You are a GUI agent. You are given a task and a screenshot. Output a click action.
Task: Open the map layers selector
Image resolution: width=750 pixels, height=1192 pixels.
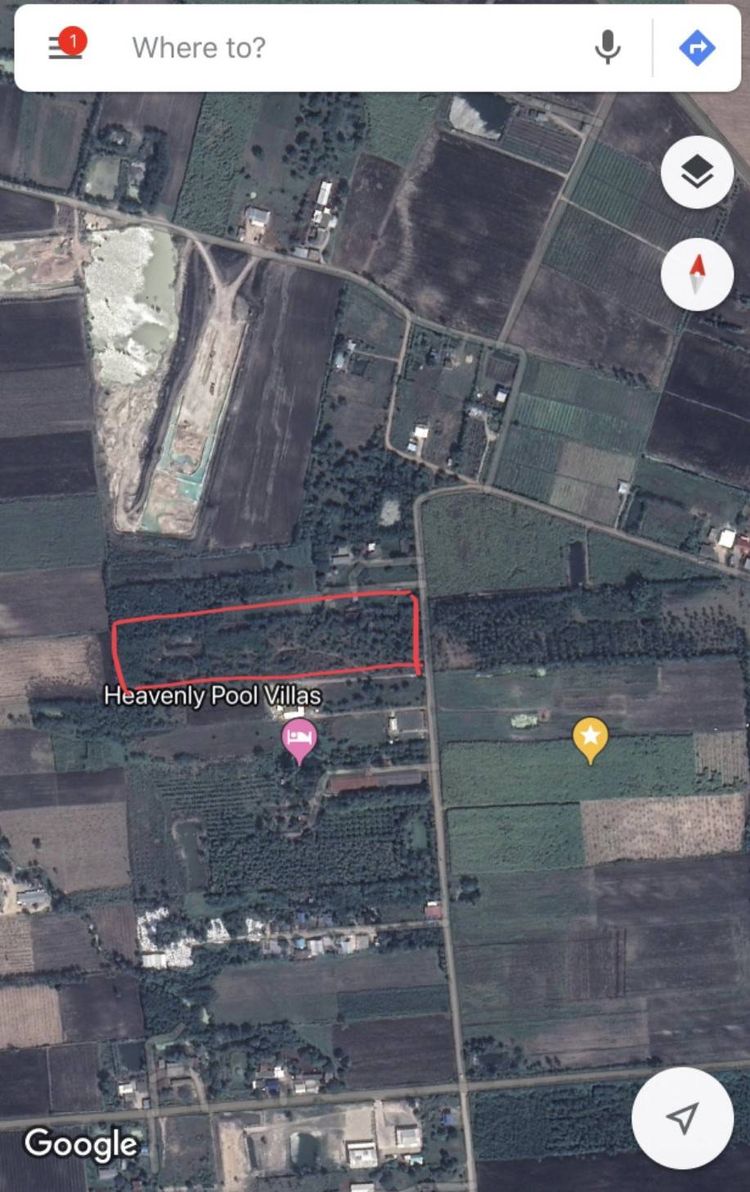(x=697, y=173)
